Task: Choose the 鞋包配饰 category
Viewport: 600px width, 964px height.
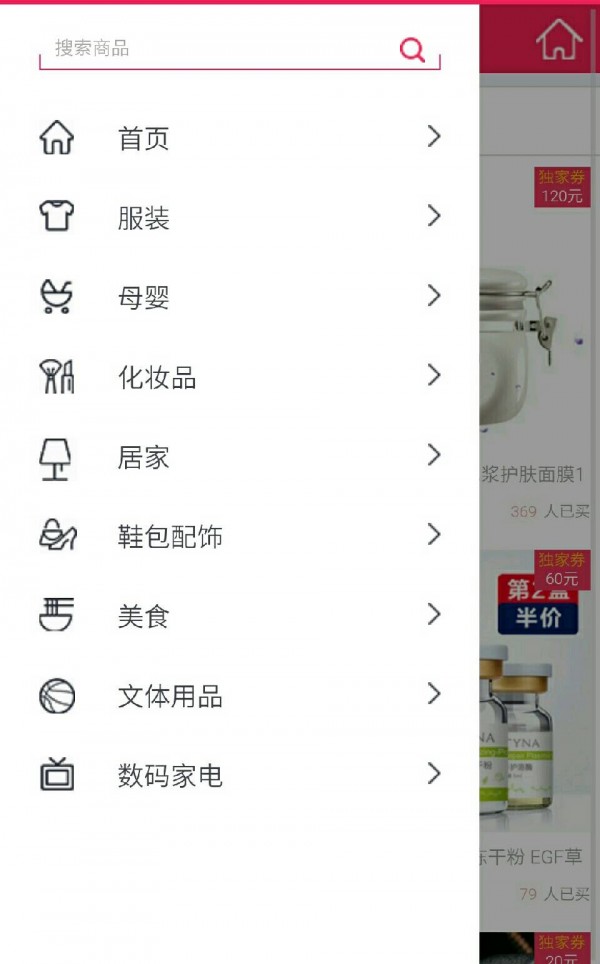Action: pyautogui.click(x=240, y=537)
